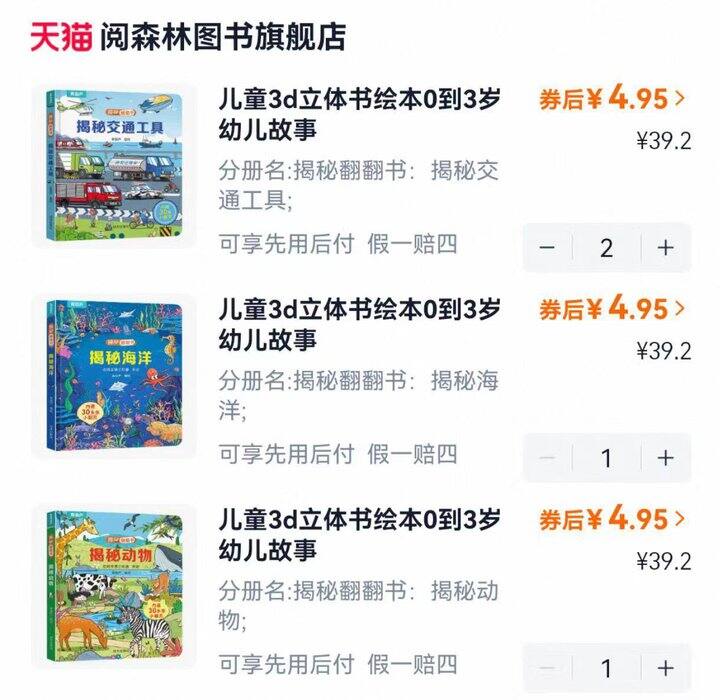Add one more 揭秘动物 book
The width and height of the screenshot is (720, 700).
[x=666, y=667]
